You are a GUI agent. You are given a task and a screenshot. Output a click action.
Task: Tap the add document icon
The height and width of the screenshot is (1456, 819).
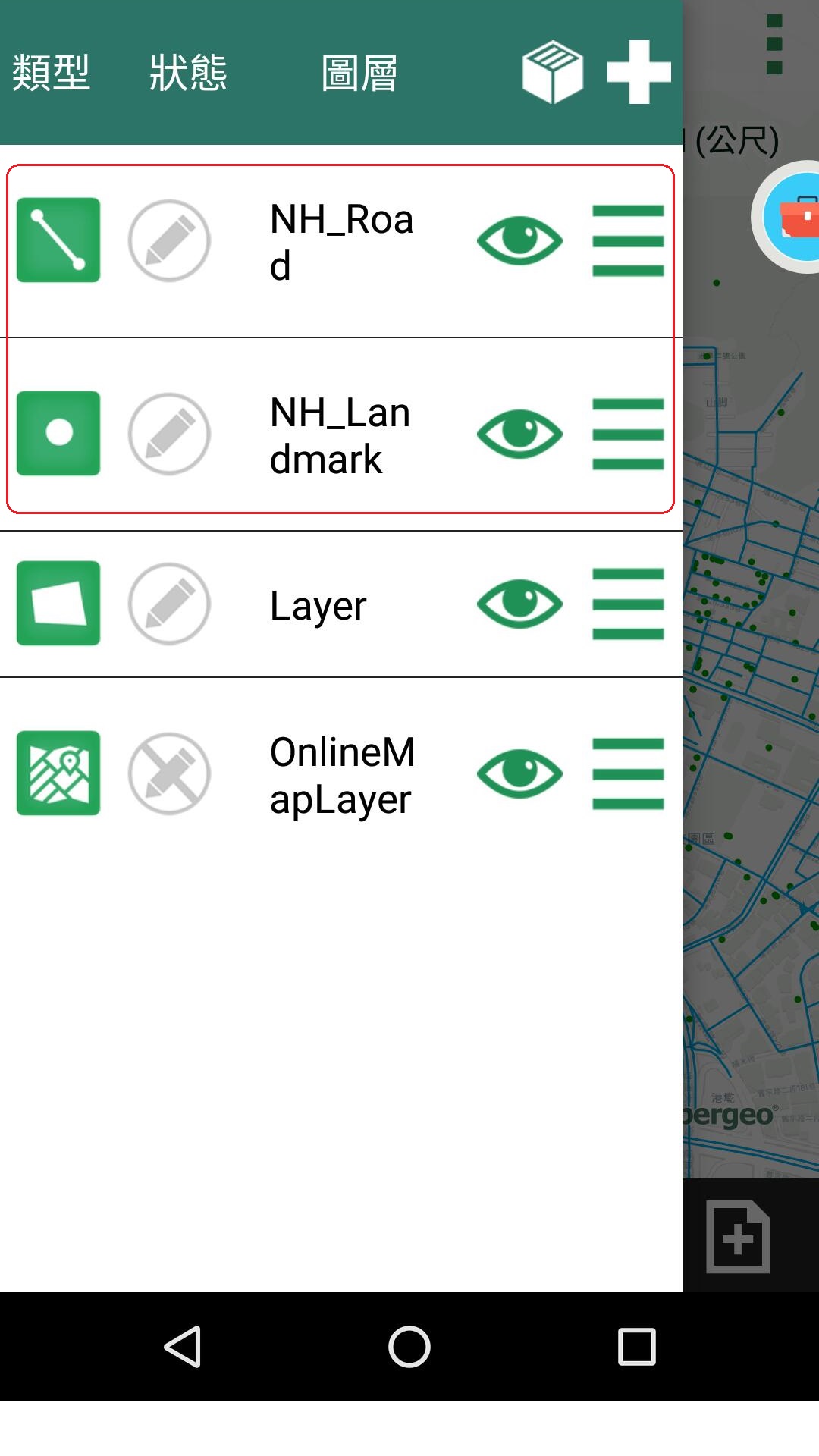click(738, 1237)
